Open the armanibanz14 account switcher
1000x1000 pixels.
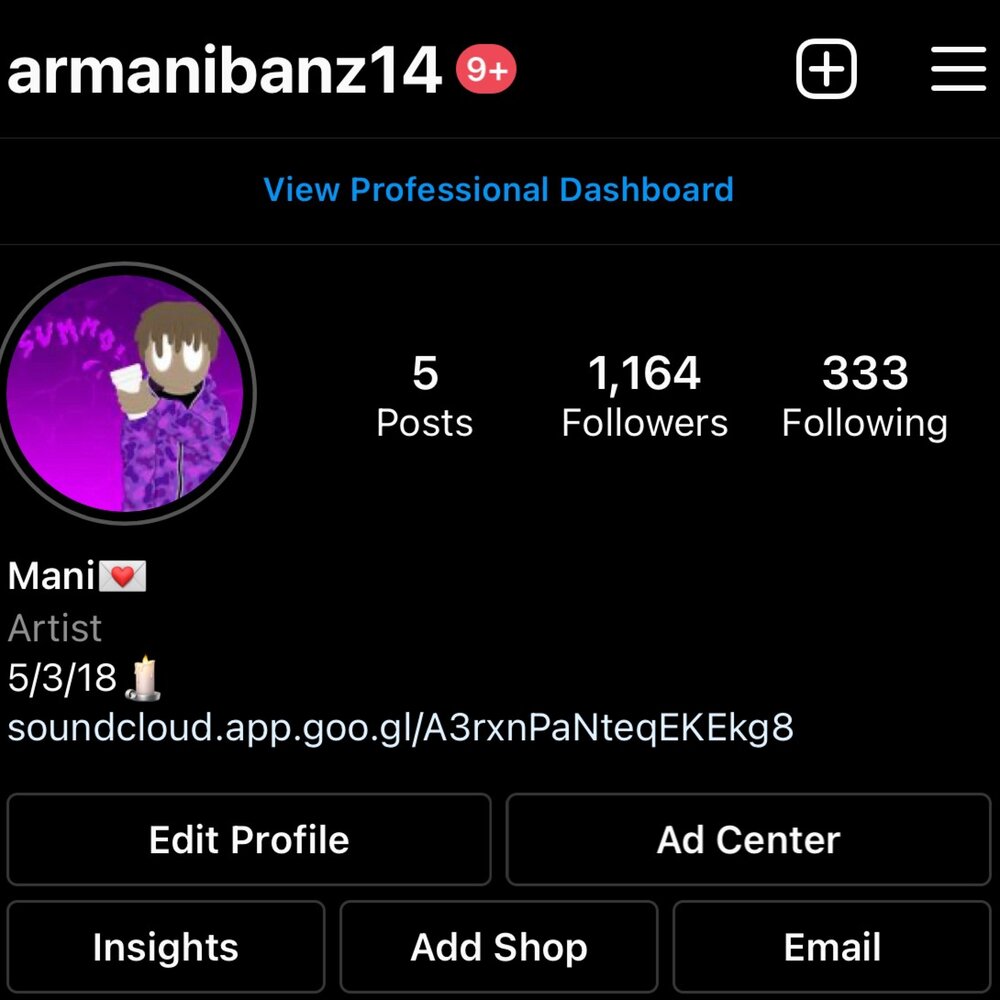pyautogui.click(x=225, y=70)
